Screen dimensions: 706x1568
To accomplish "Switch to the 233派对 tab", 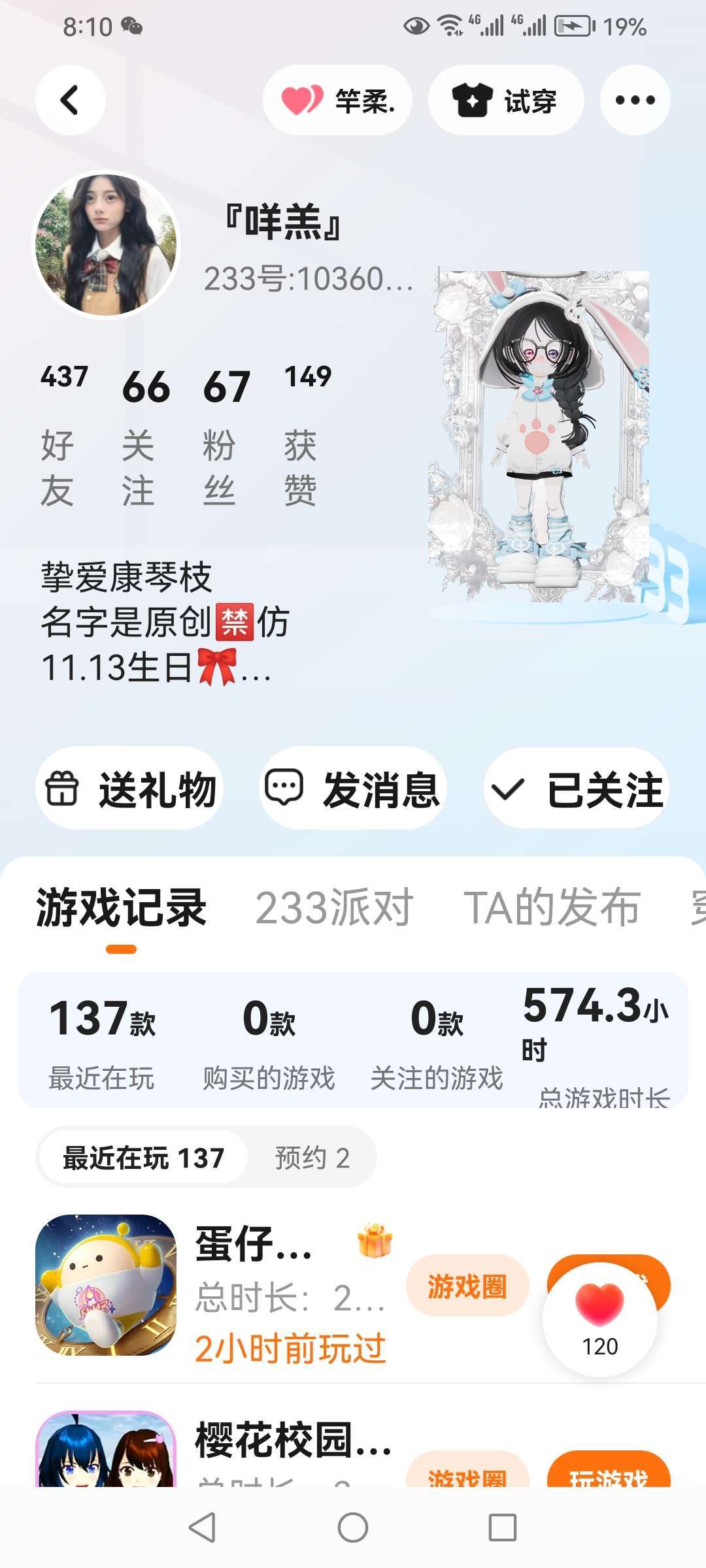I will pos(334,907).
